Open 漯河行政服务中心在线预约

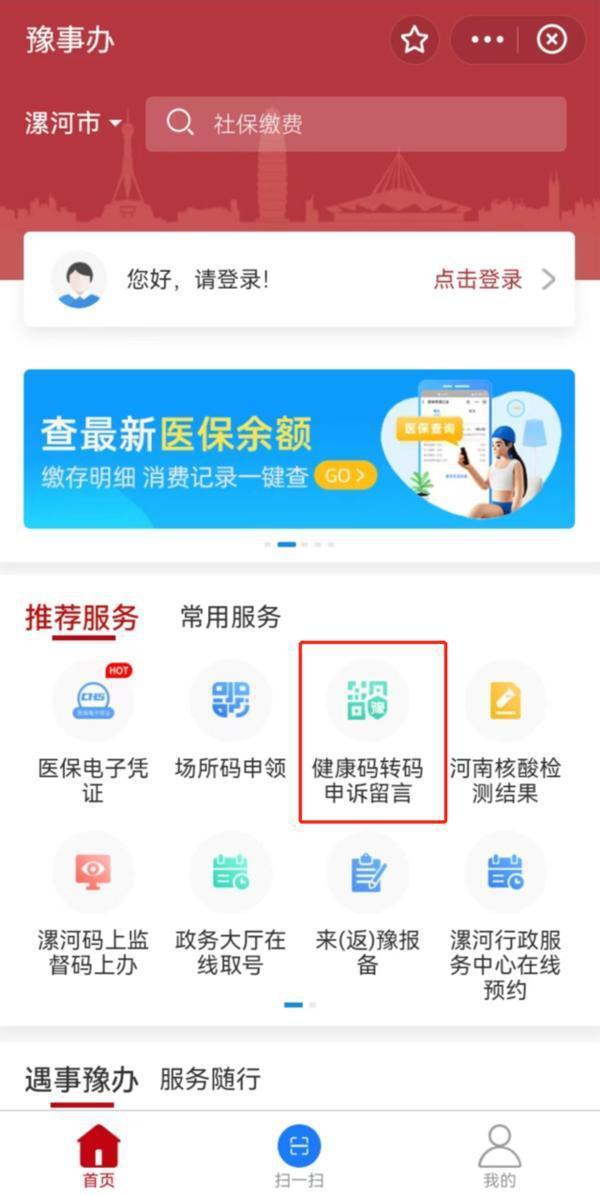(505, 915)
